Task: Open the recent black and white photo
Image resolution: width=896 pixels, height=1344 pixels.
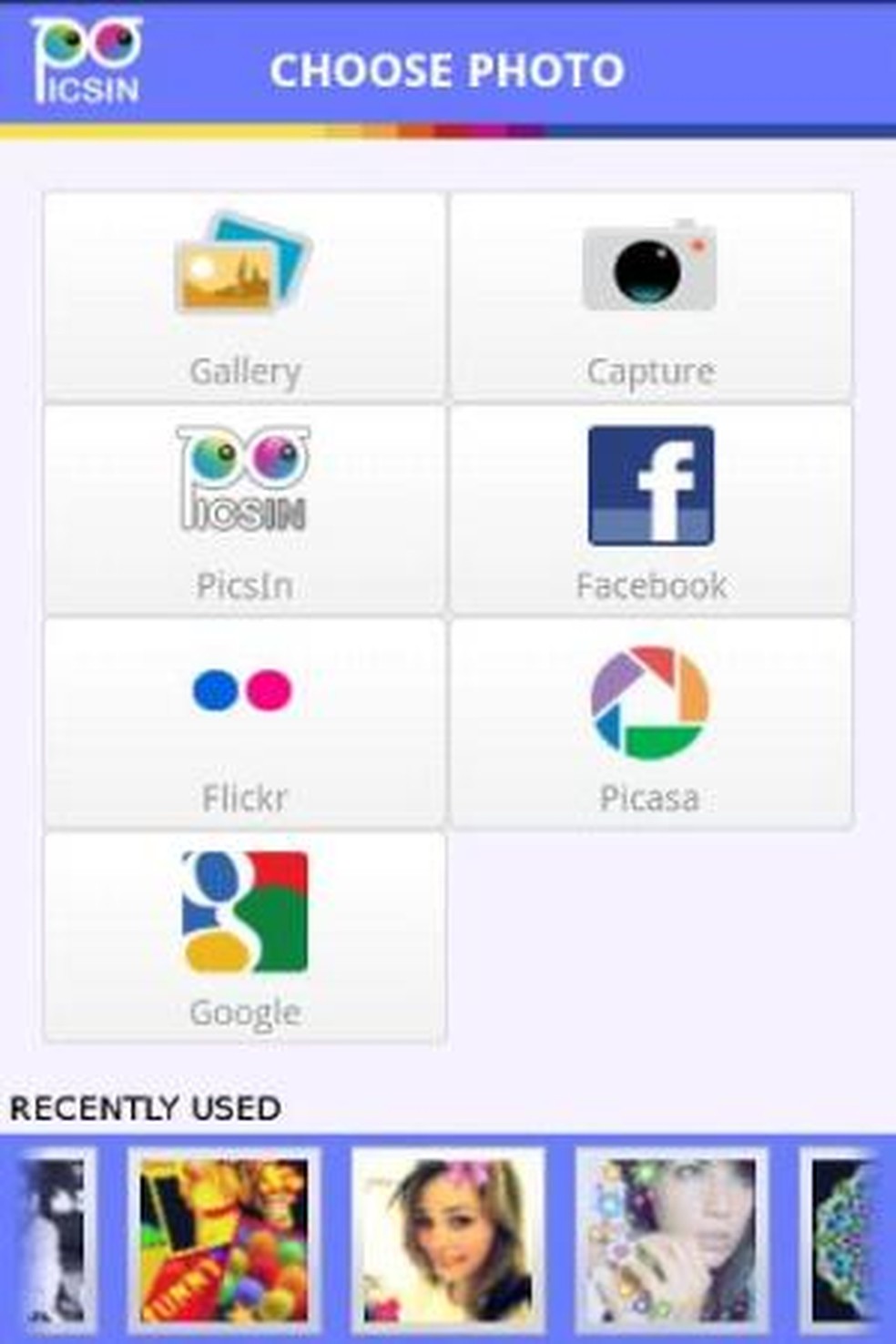Action: click(x=53, y=1240)
